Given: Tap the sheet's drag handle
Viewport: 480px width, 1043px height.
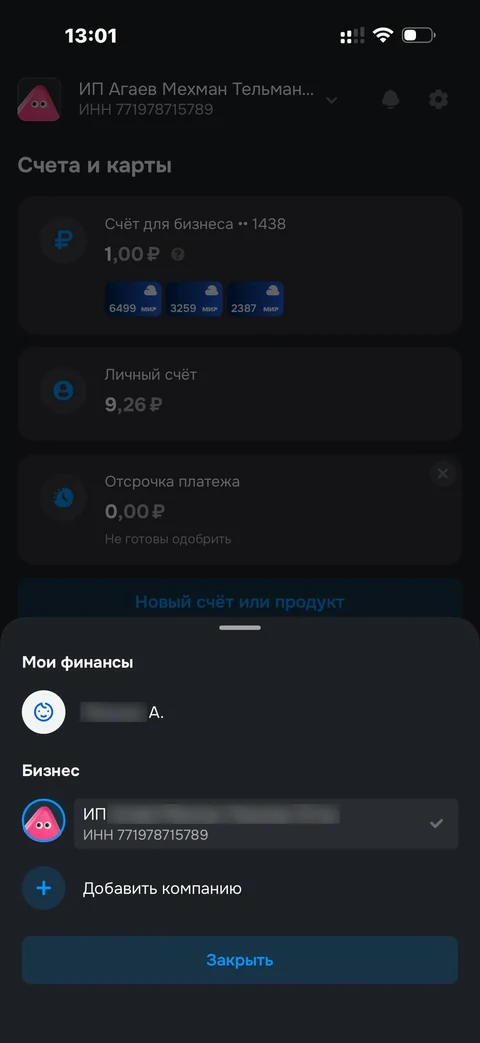Looking at the screenshot, I should tap(240, 627).
